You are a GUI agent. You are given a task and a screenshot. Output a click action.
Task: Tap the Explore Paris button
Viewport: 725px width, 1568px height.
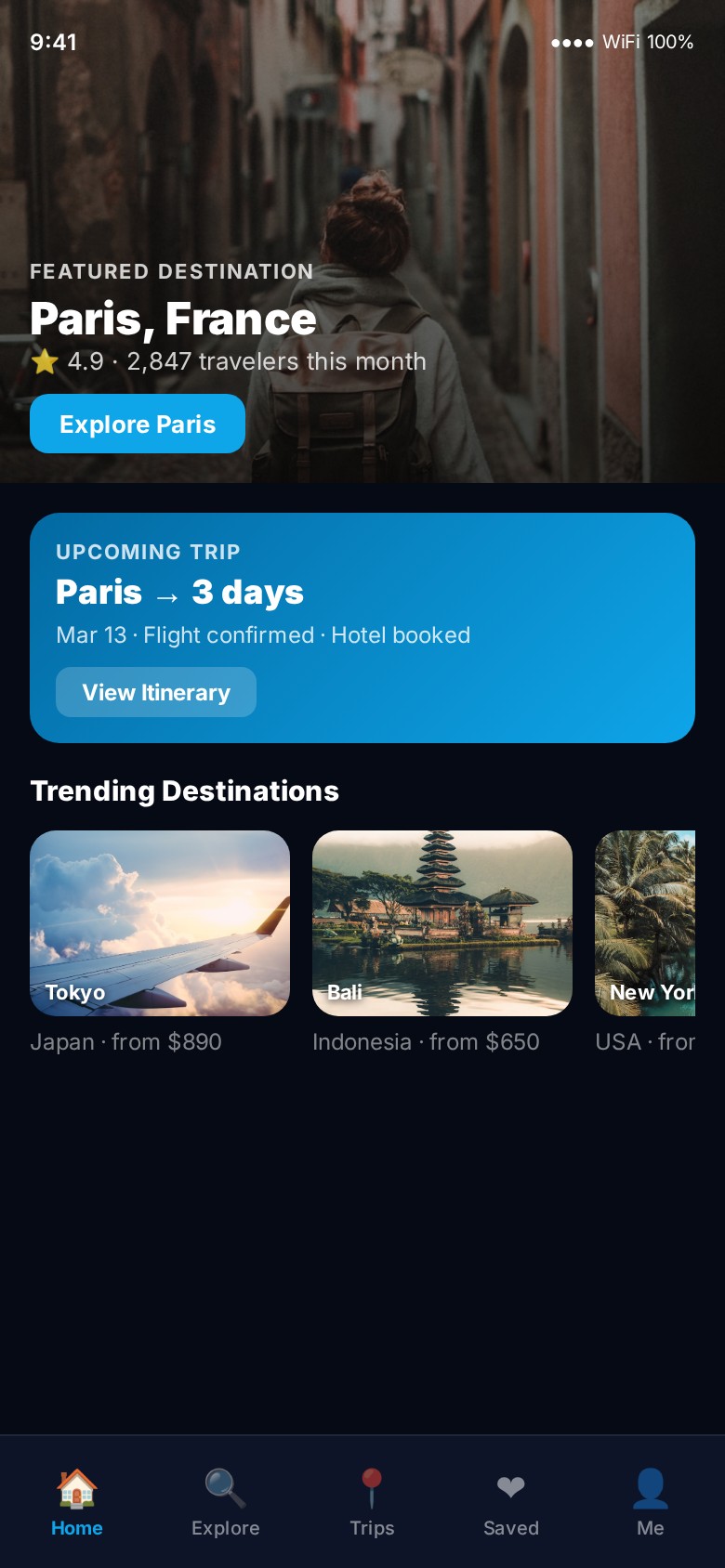coord(138,424)
